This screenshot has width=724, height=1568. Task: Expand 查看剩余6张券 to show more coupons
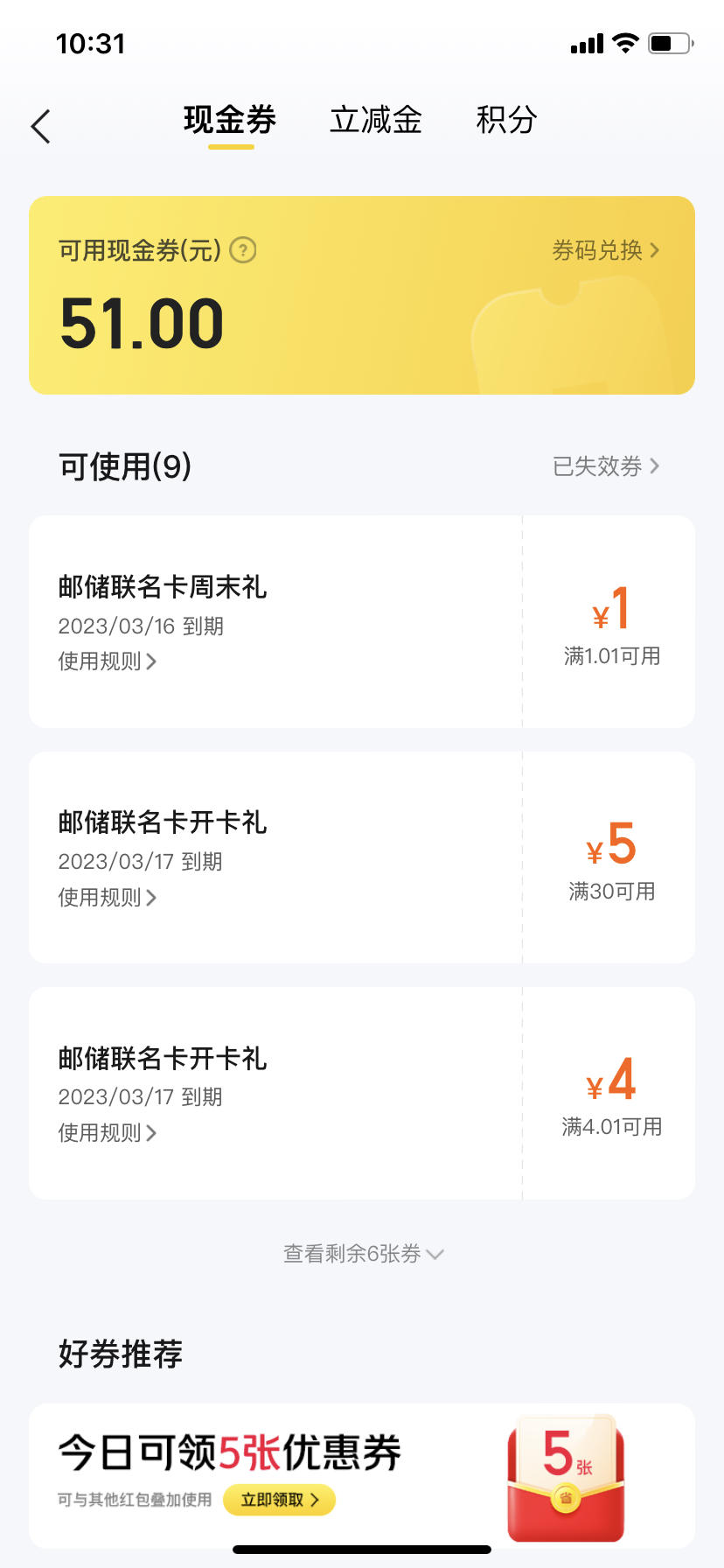pyautogui.click(x=363, y=1254)
